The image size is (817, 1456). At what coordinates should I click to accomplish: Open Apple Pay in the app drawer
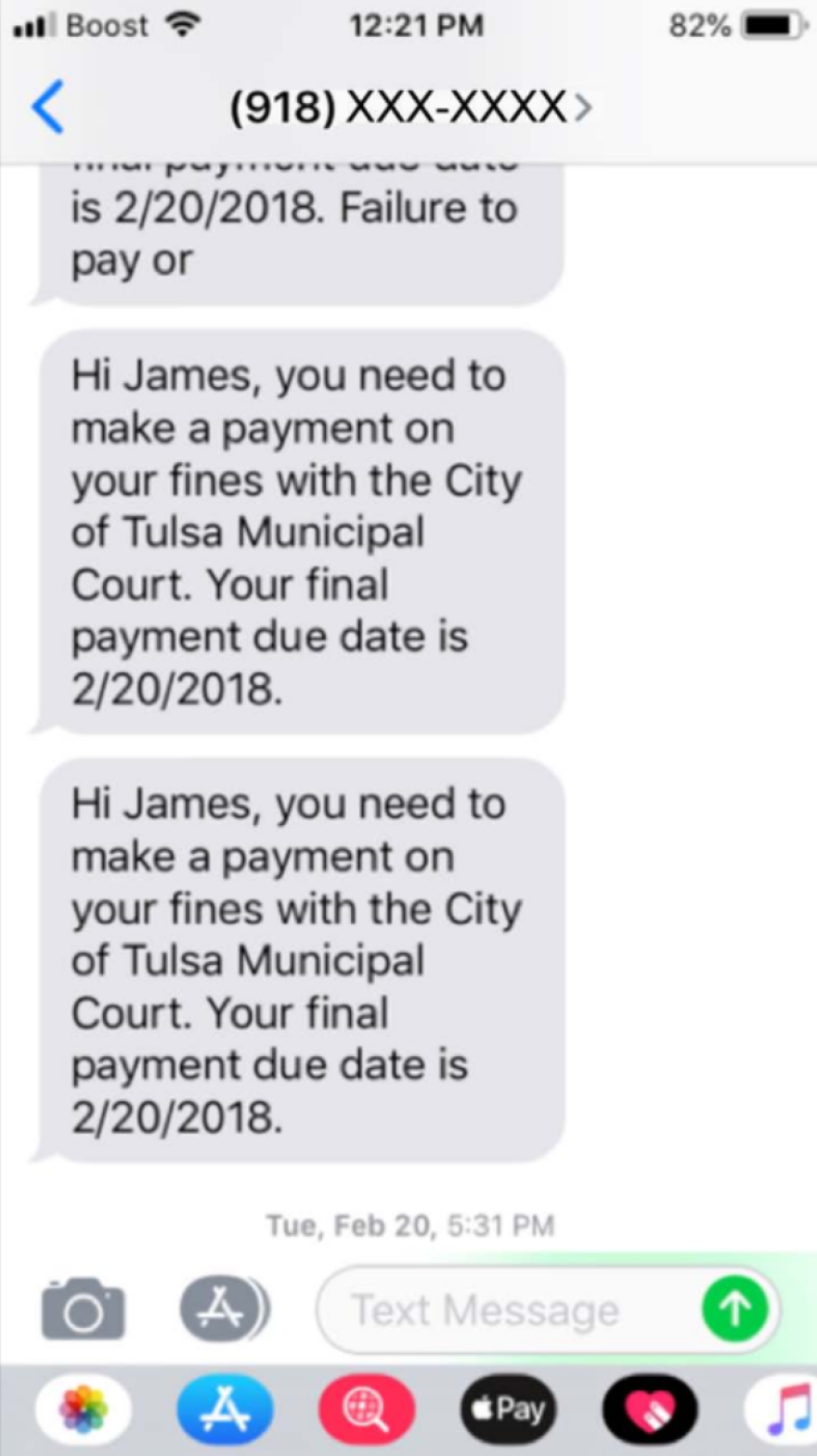[x=508, y=1410]
